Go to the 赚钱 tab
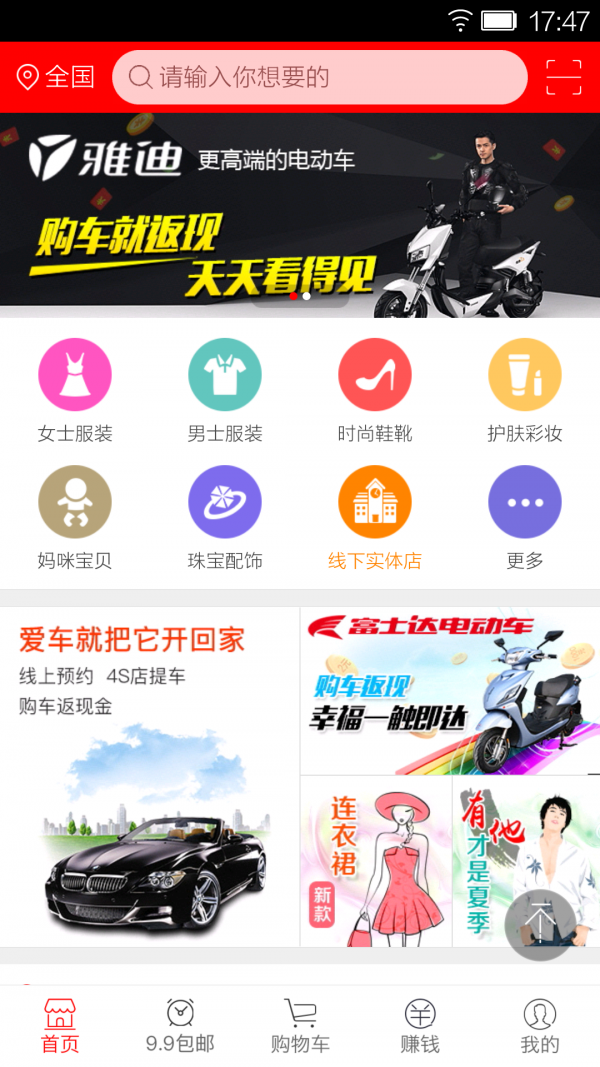This screenshot has height=1067, width=600. [420, 1026]
